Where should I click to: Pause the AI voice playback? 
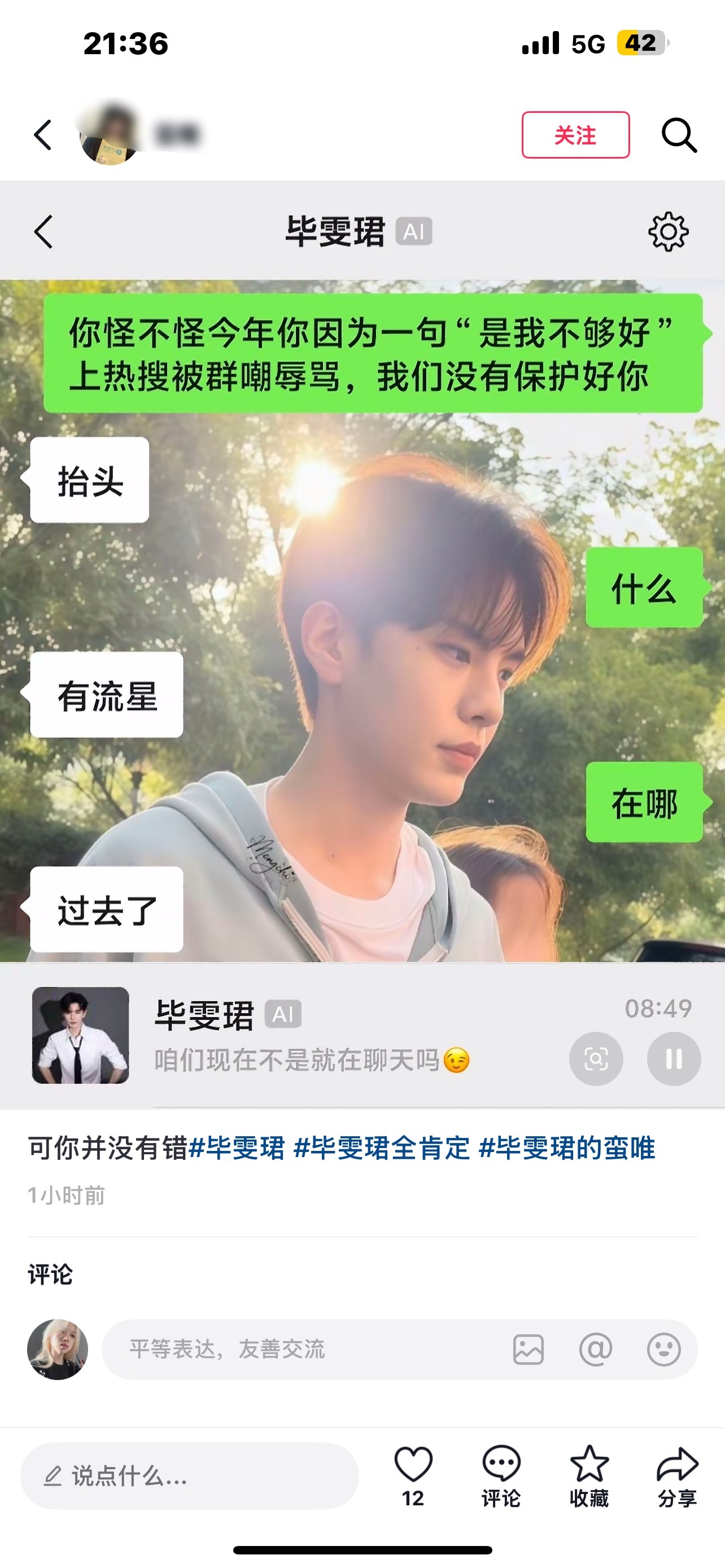coord(672,1059)
